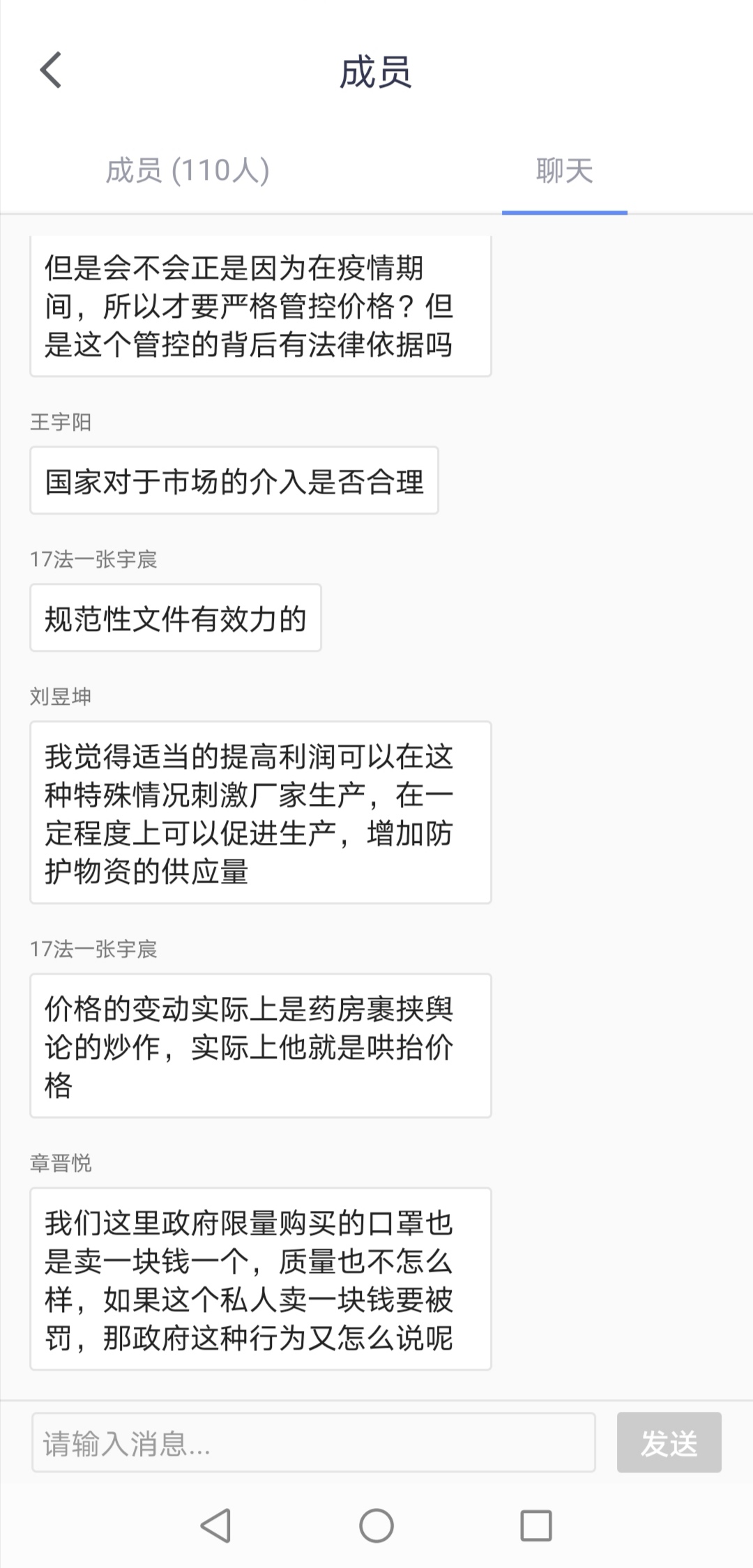Focus the 请输入消息 message field
The height and width of the screenshot is (1568, 753).
pyautogui.click(x=313, y=1443)
